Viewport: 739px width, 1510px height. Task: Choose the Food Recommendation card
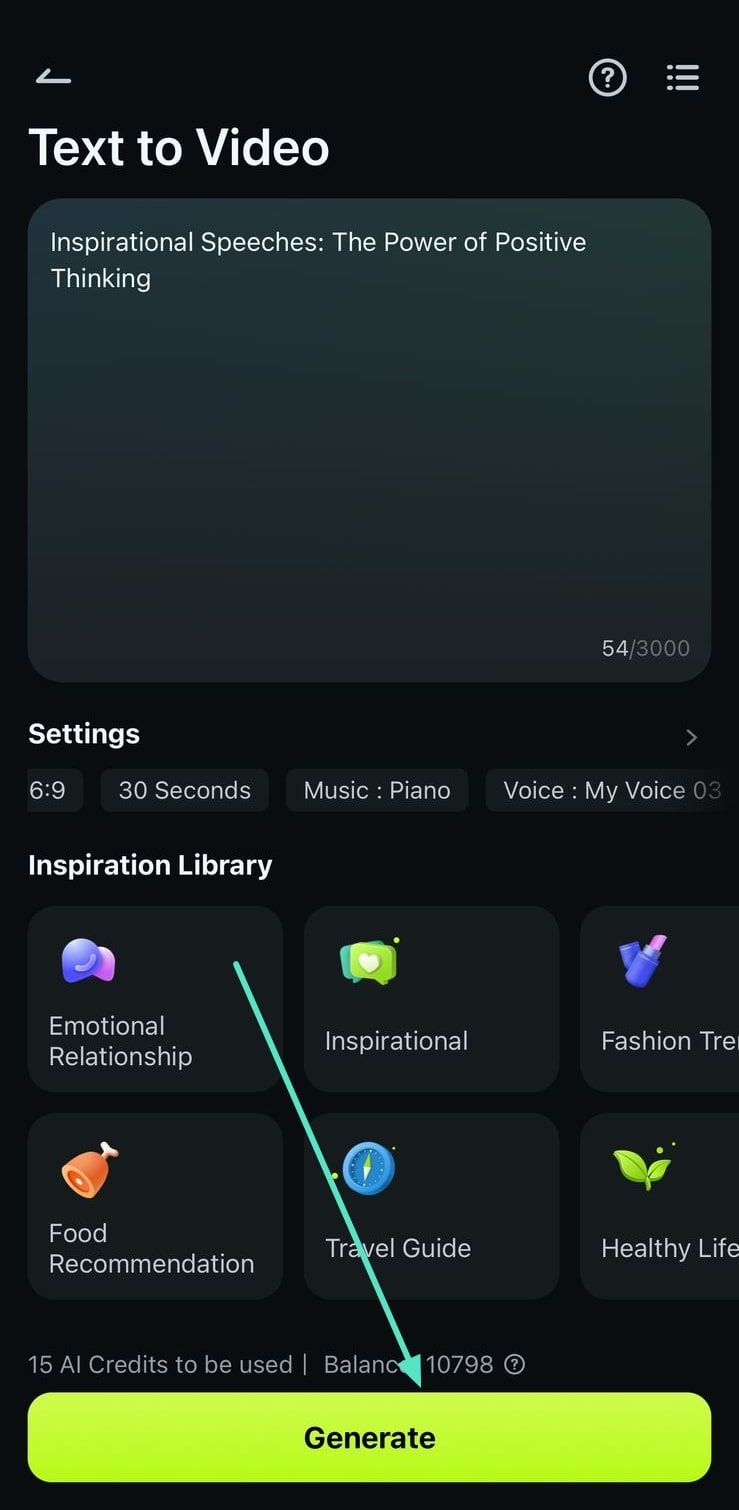(x=155, y=1205)
